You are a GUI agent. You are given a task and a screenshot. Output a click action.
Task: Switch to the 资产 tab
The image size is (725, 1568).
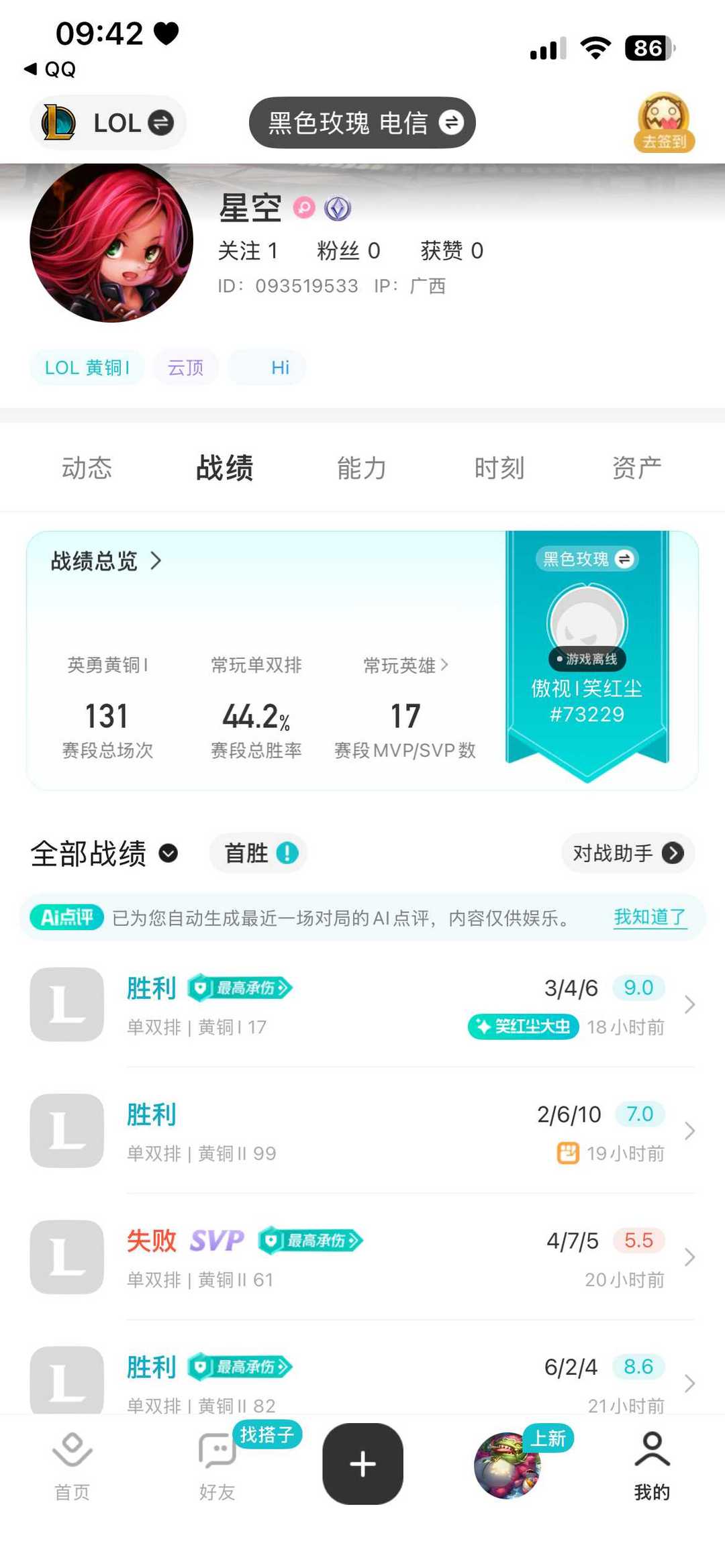636,468
